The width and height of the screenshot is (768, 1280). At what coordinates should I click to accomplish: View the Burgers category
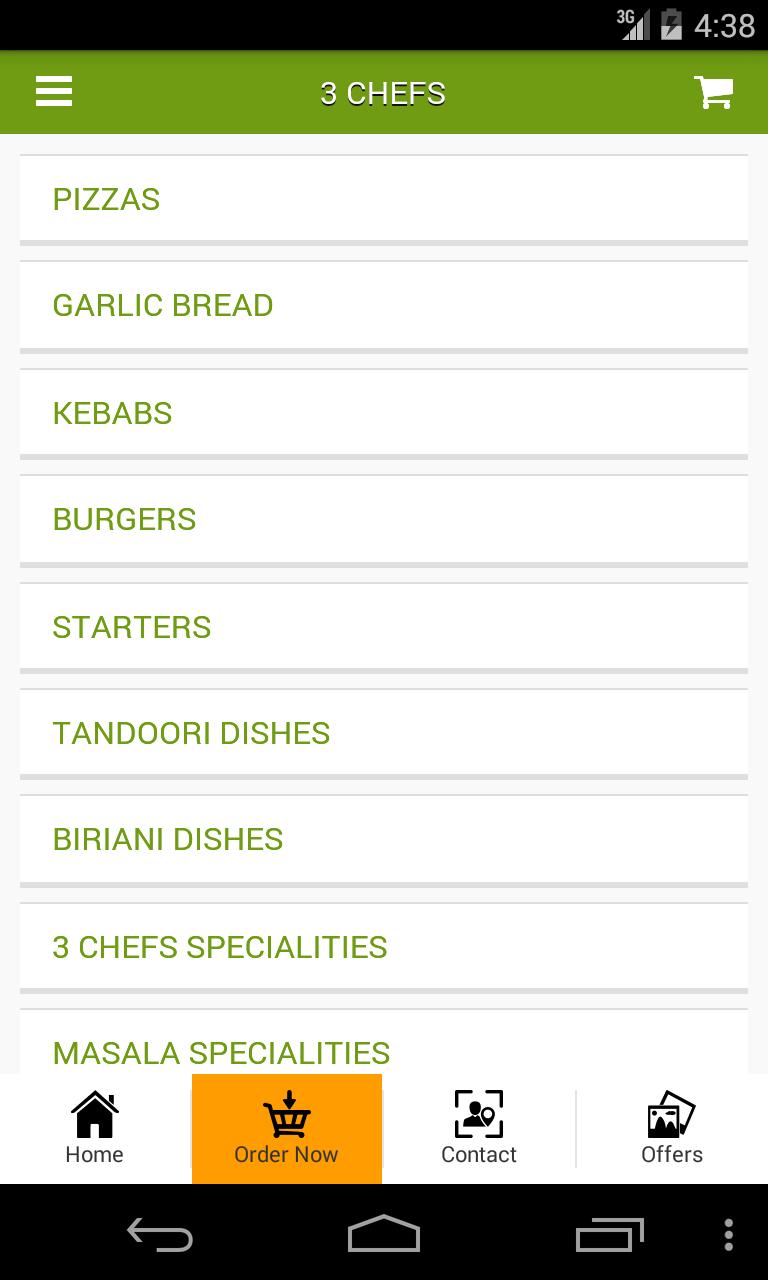(x=384, y=520)
